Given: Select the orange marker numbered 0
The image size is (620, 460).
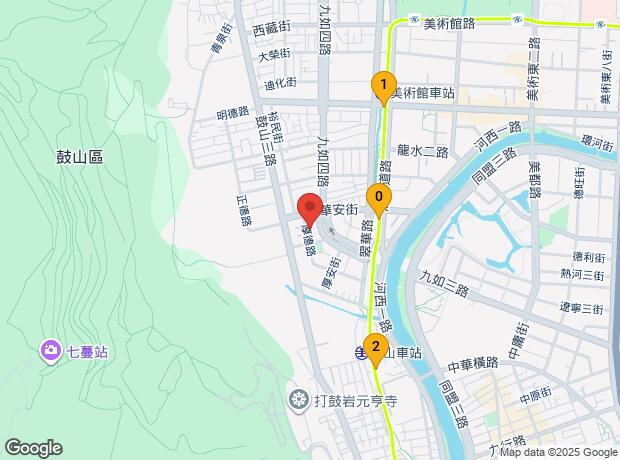Looking at the screenshot, I should pos(379,201).
